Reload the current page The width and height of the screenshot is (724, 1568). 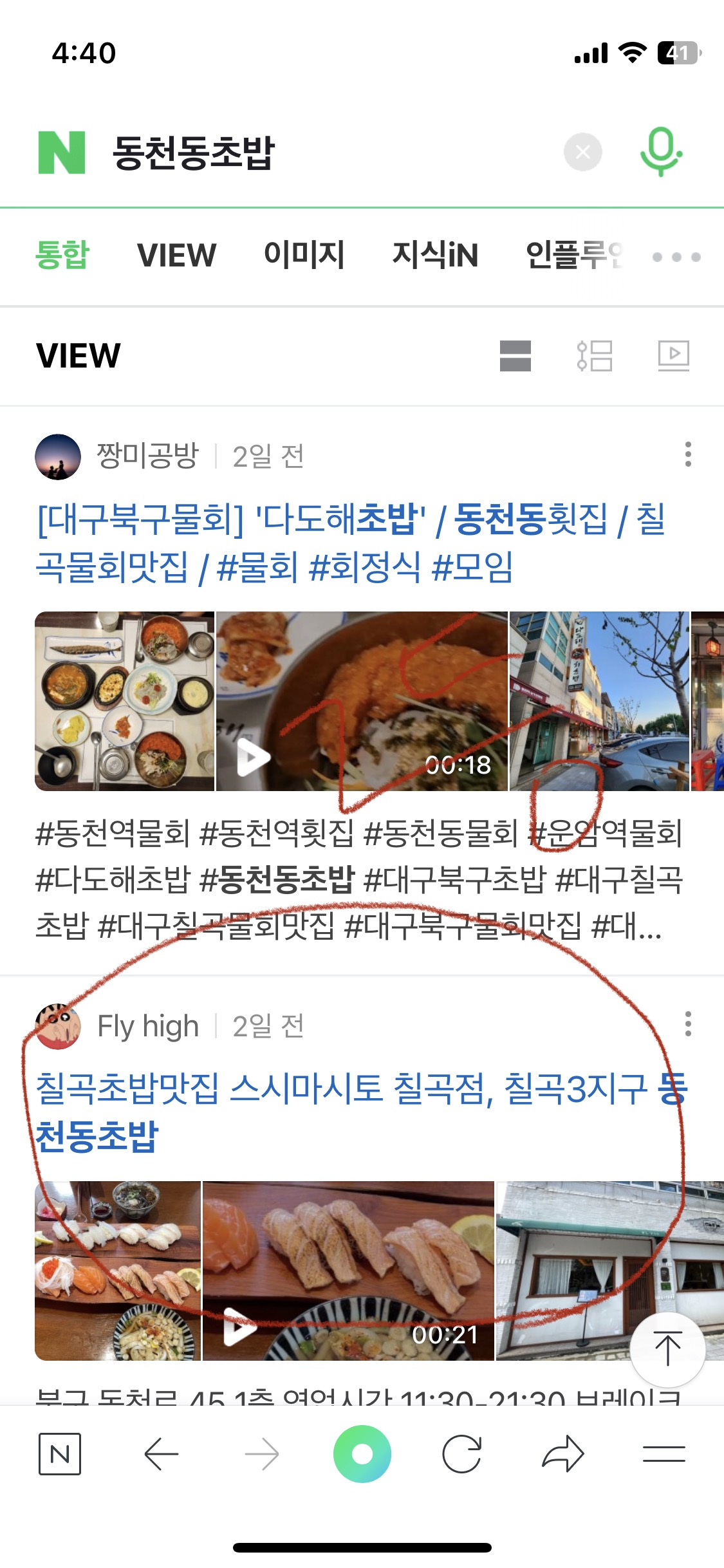pos(462,1454)
